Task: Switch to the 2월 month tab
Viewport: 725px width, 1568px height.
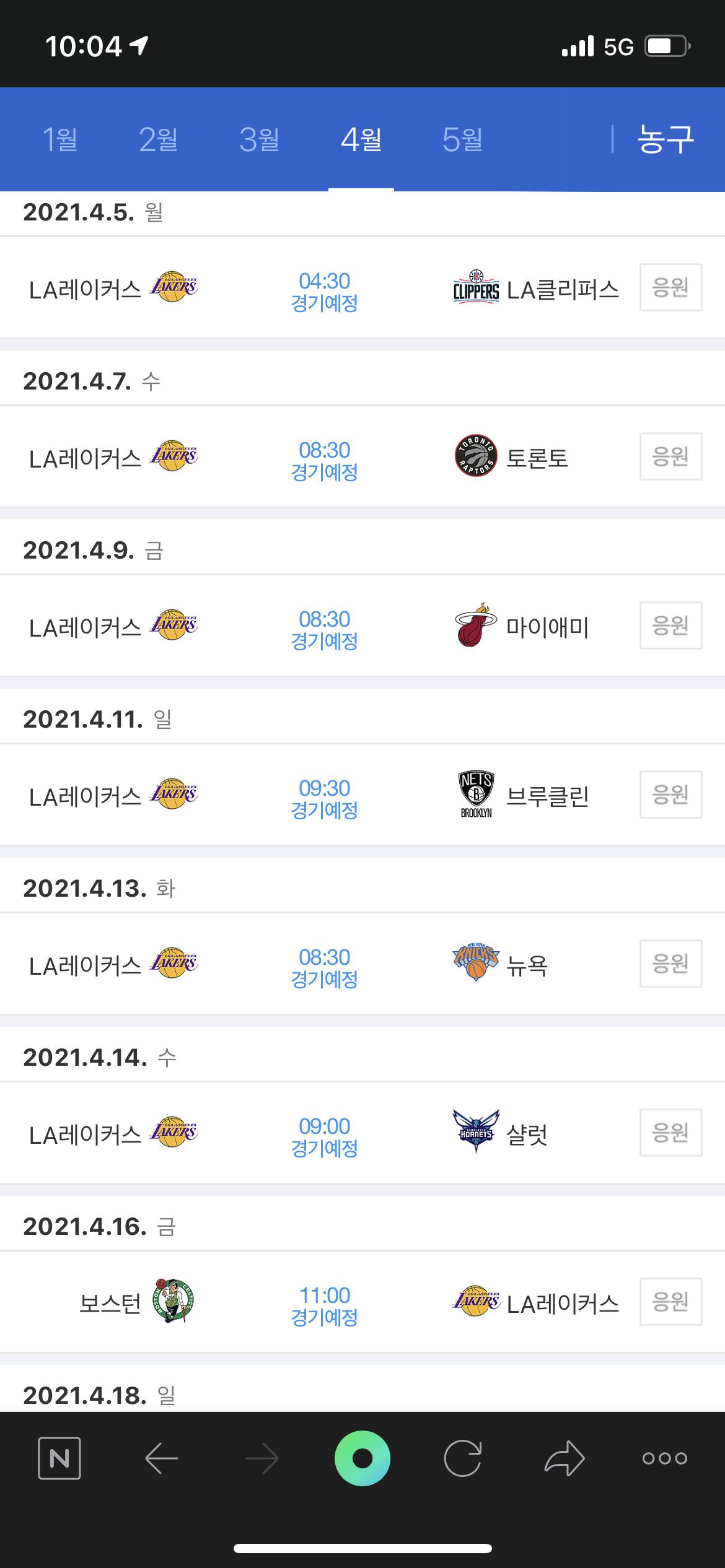Action: (x=158, y=139)
